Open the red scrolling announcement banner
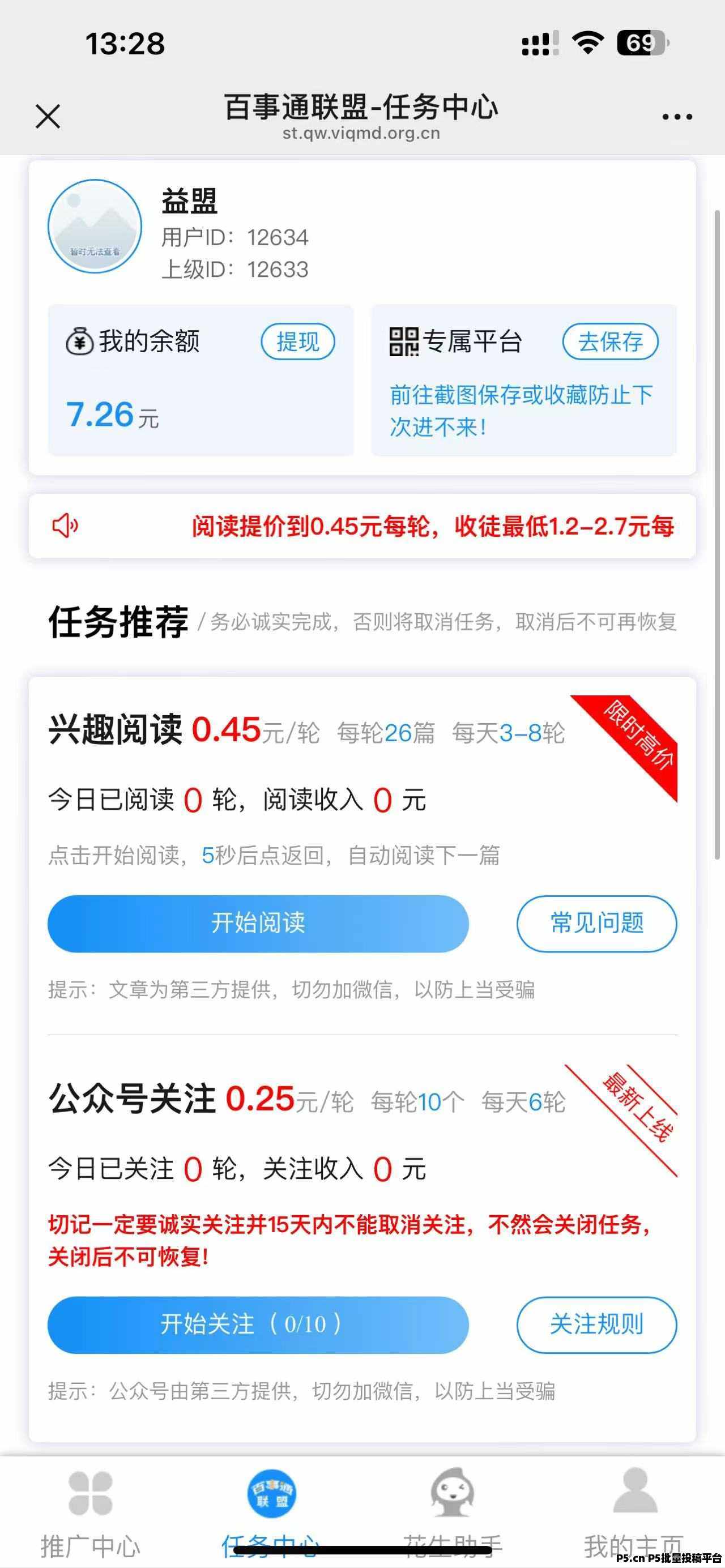Viewport: 725px width, 1568px height. [x=362, y=526]
